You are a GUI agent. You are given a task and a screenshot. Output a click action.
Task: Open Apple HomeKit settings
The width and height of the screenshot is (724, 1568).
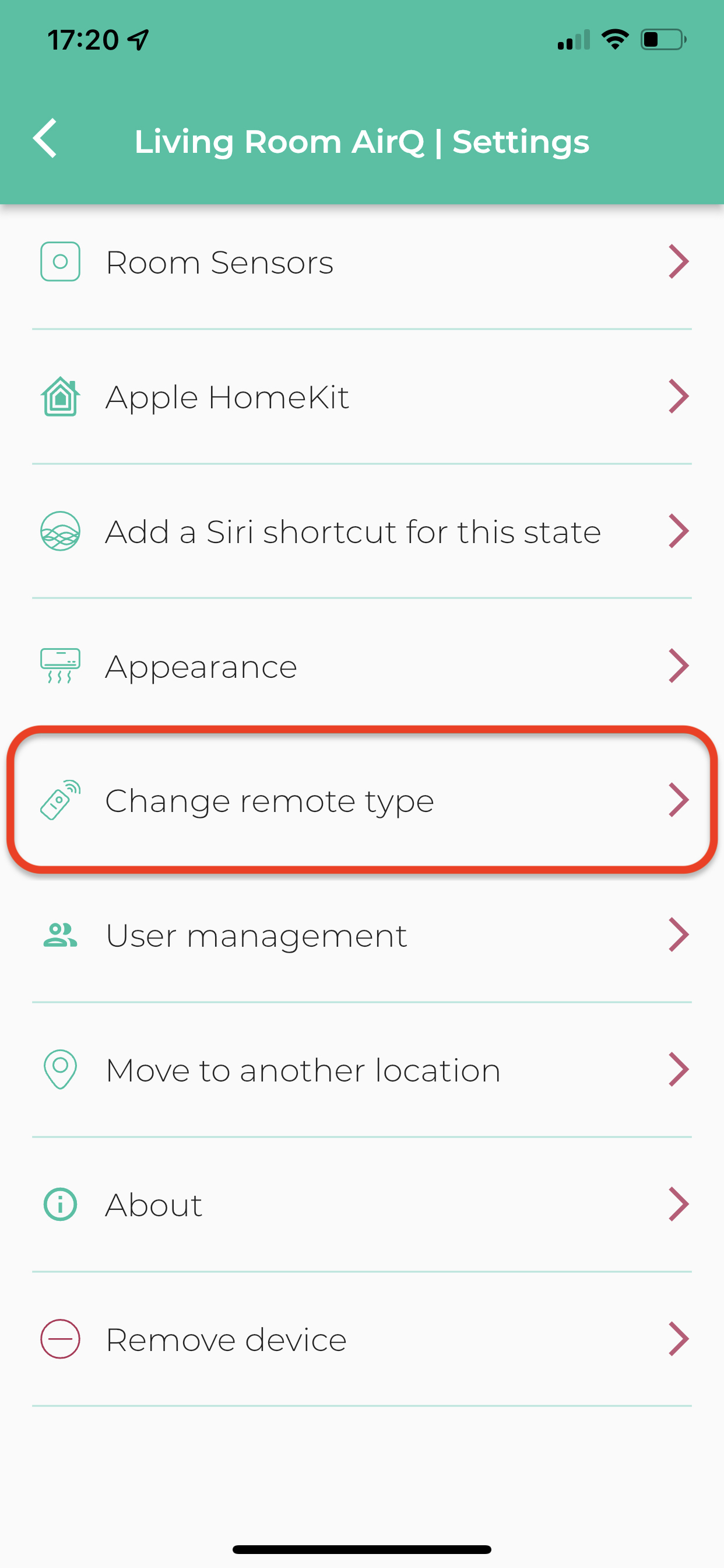click(x=362, y=397)
